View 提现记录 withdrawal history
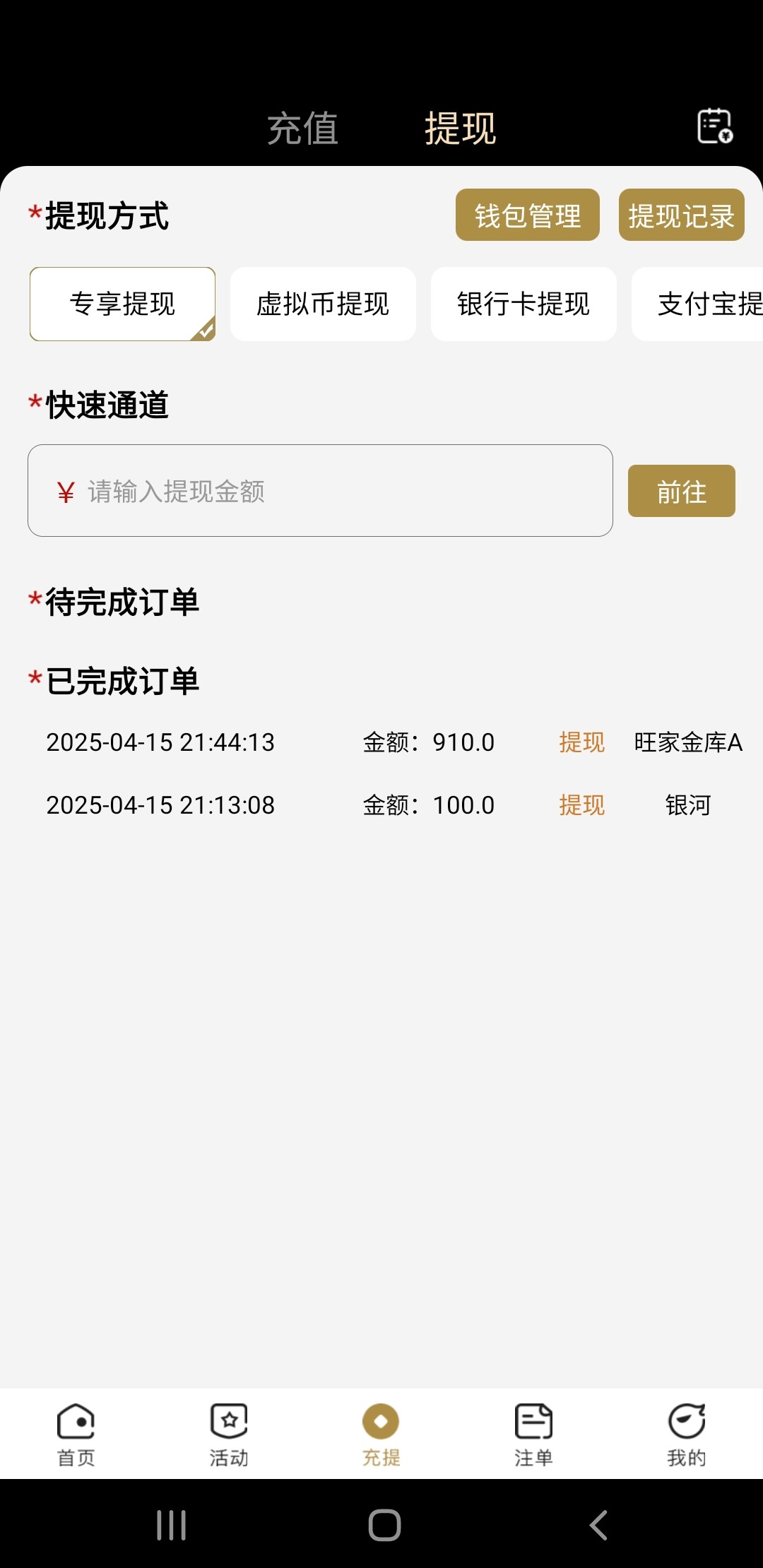The width and height of the screenshot is (763, 1568). click(x=681, y=215)
